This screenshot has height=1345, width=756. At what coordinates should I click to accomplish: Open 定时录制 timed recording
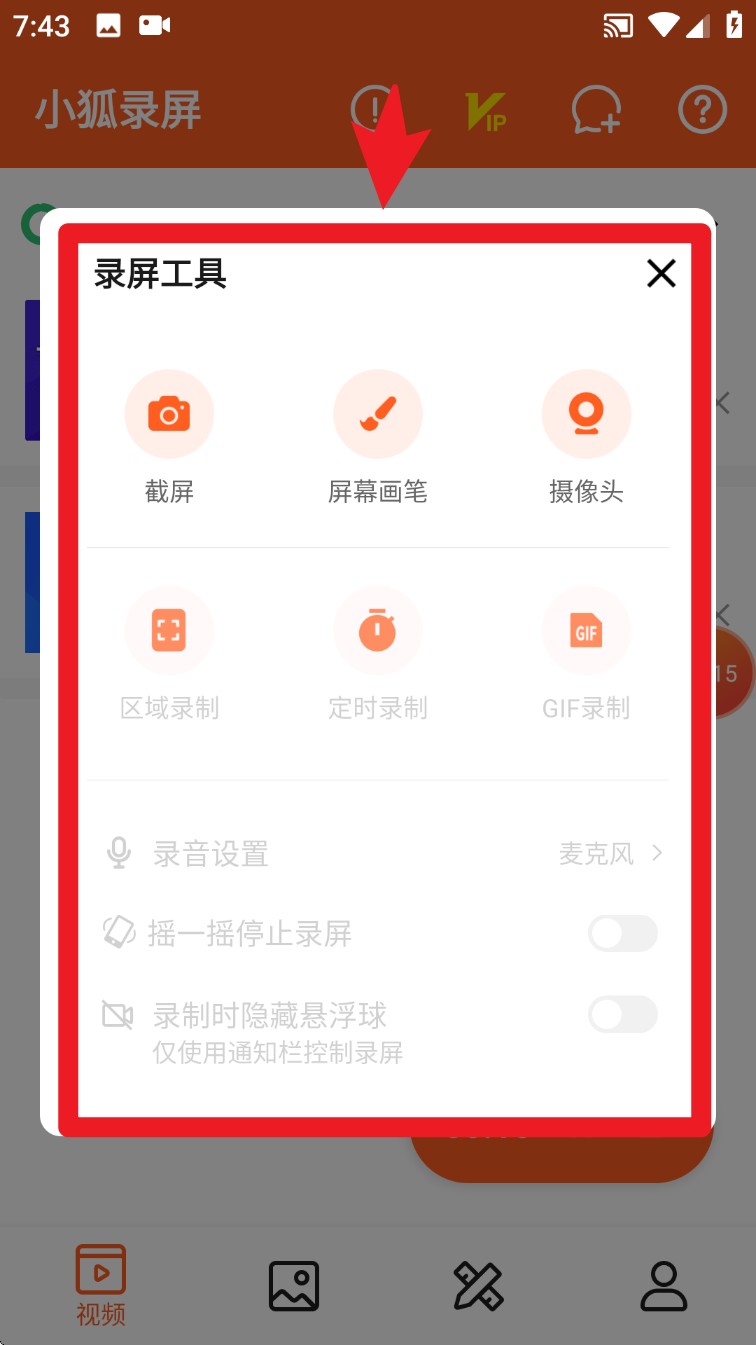377,632
